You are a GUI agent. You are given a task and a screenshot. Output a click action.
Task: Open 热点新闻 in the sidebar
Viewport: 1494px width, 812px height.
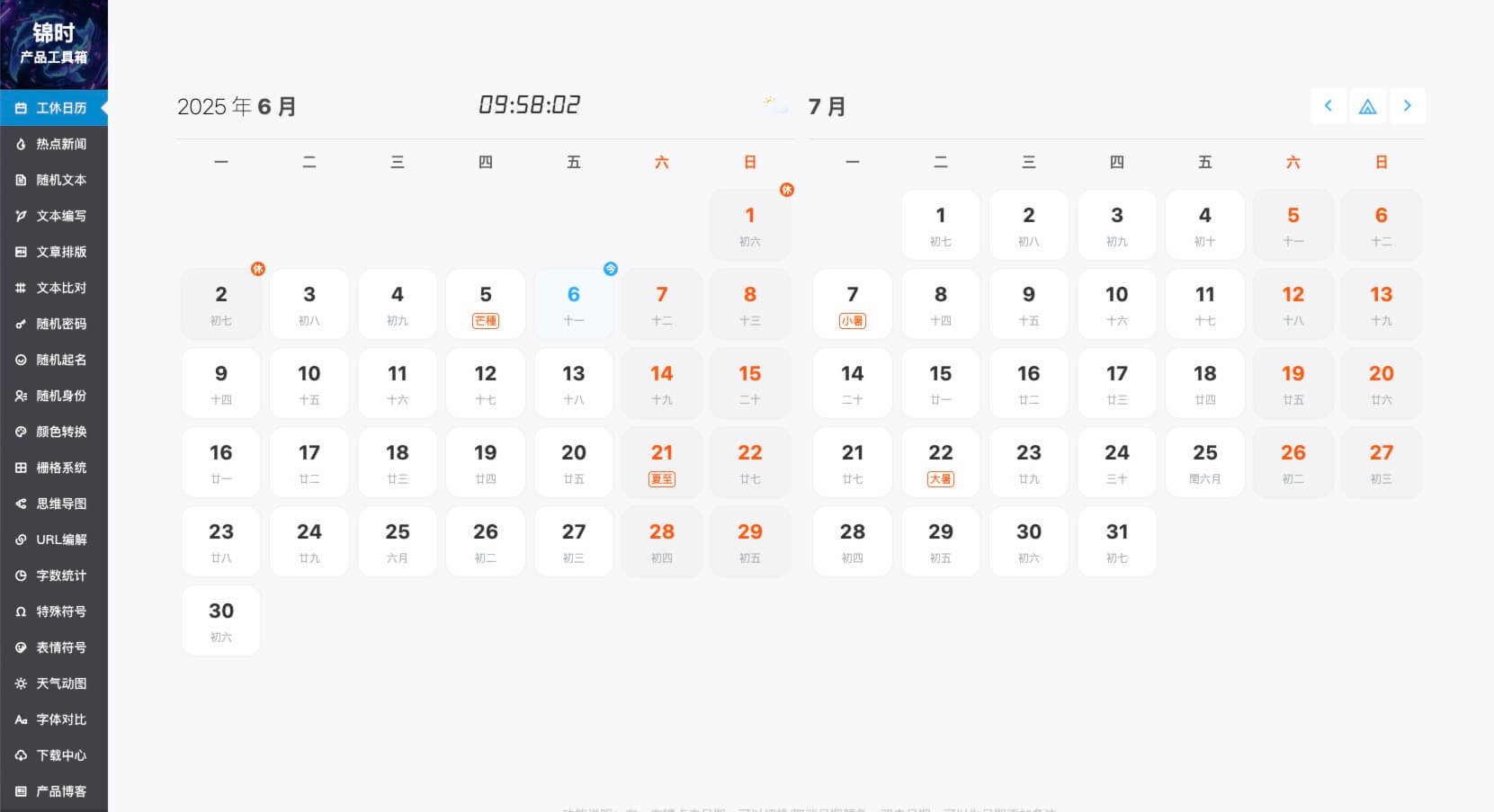pos(54,144)
